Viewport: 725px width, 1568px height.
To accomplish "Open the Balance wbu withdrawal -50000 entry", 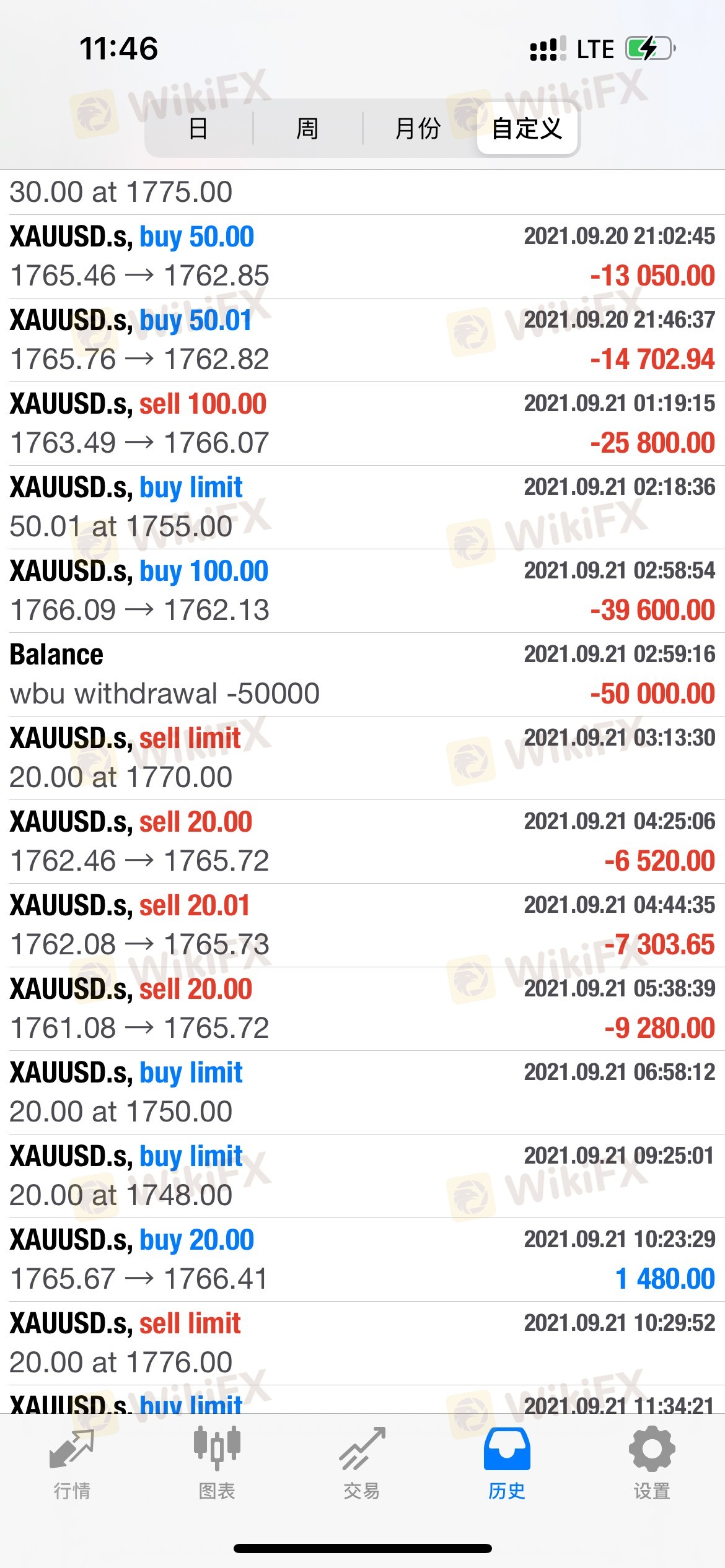I will pyautogui.click(x=362, y=674).
